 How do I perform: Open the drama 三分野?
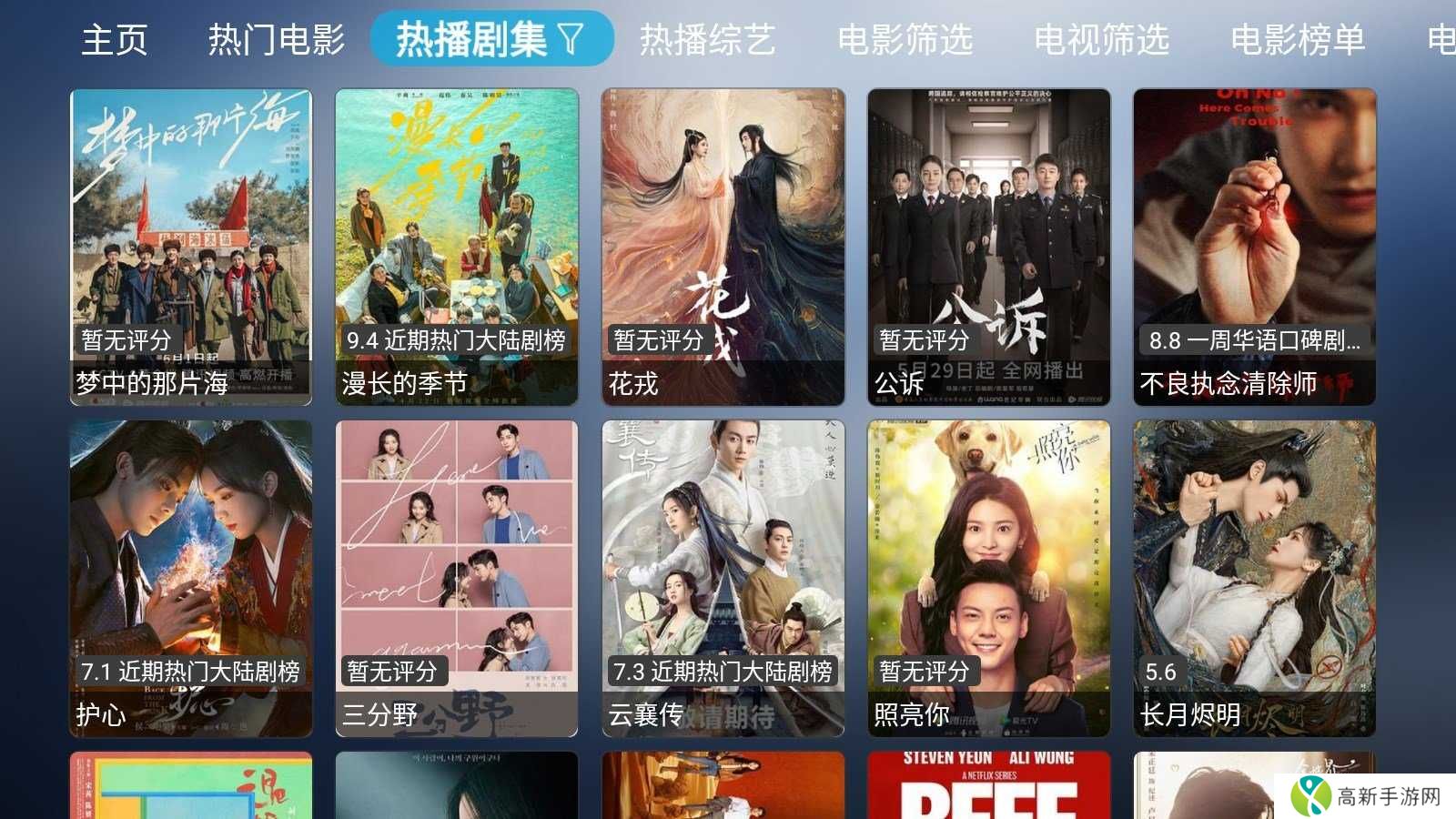[x=457, y=578]
